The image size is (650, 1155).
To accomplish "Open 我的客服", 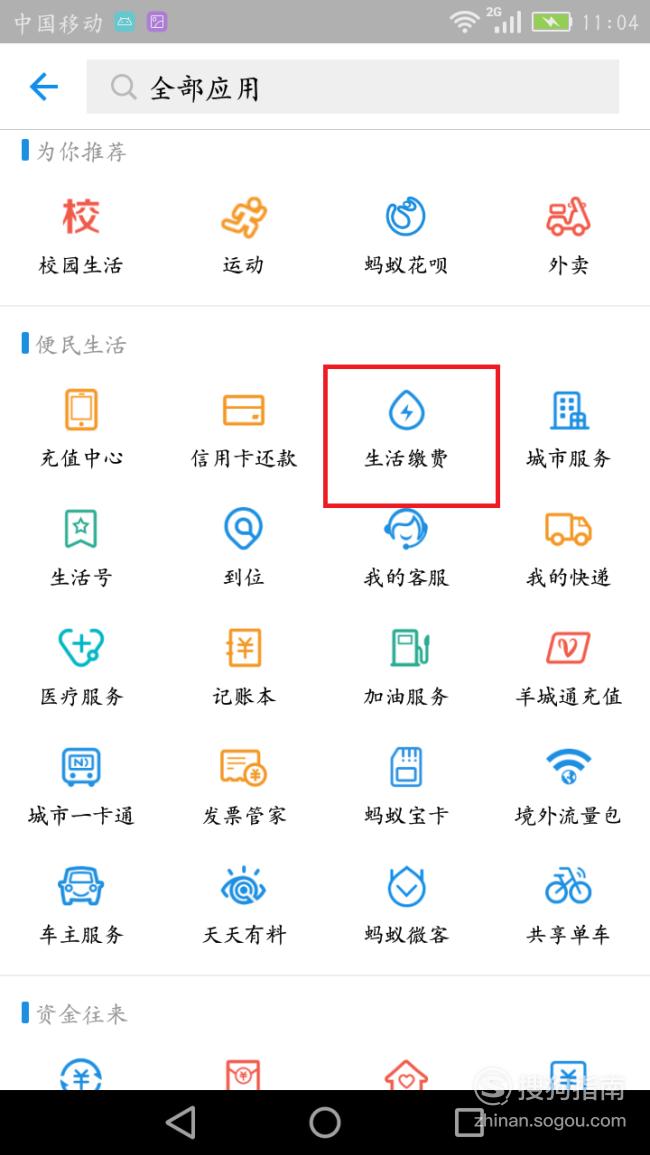I will click(x=406, y=548).
